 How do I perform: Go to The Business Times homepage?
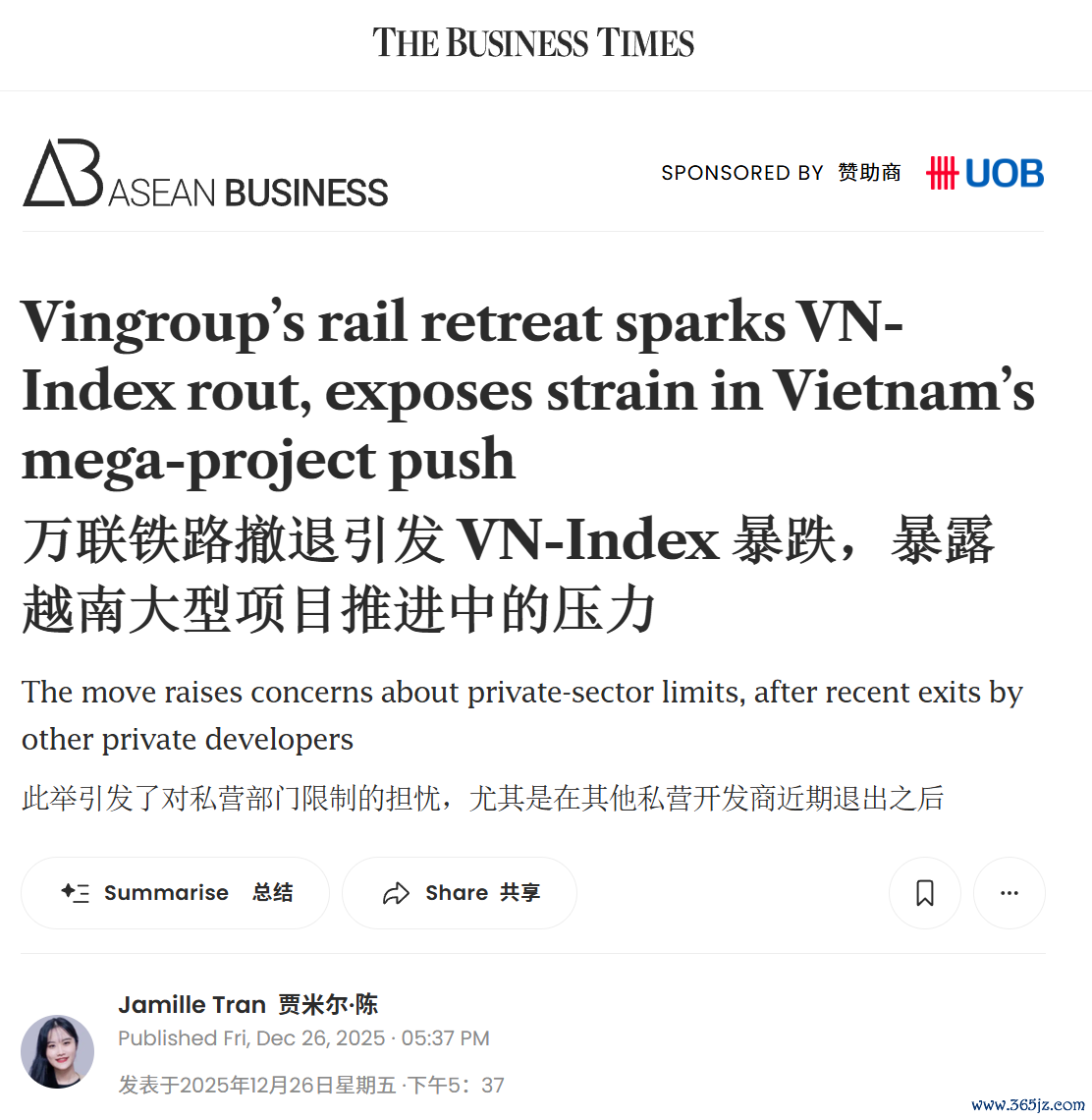click(x=533, y=43)
